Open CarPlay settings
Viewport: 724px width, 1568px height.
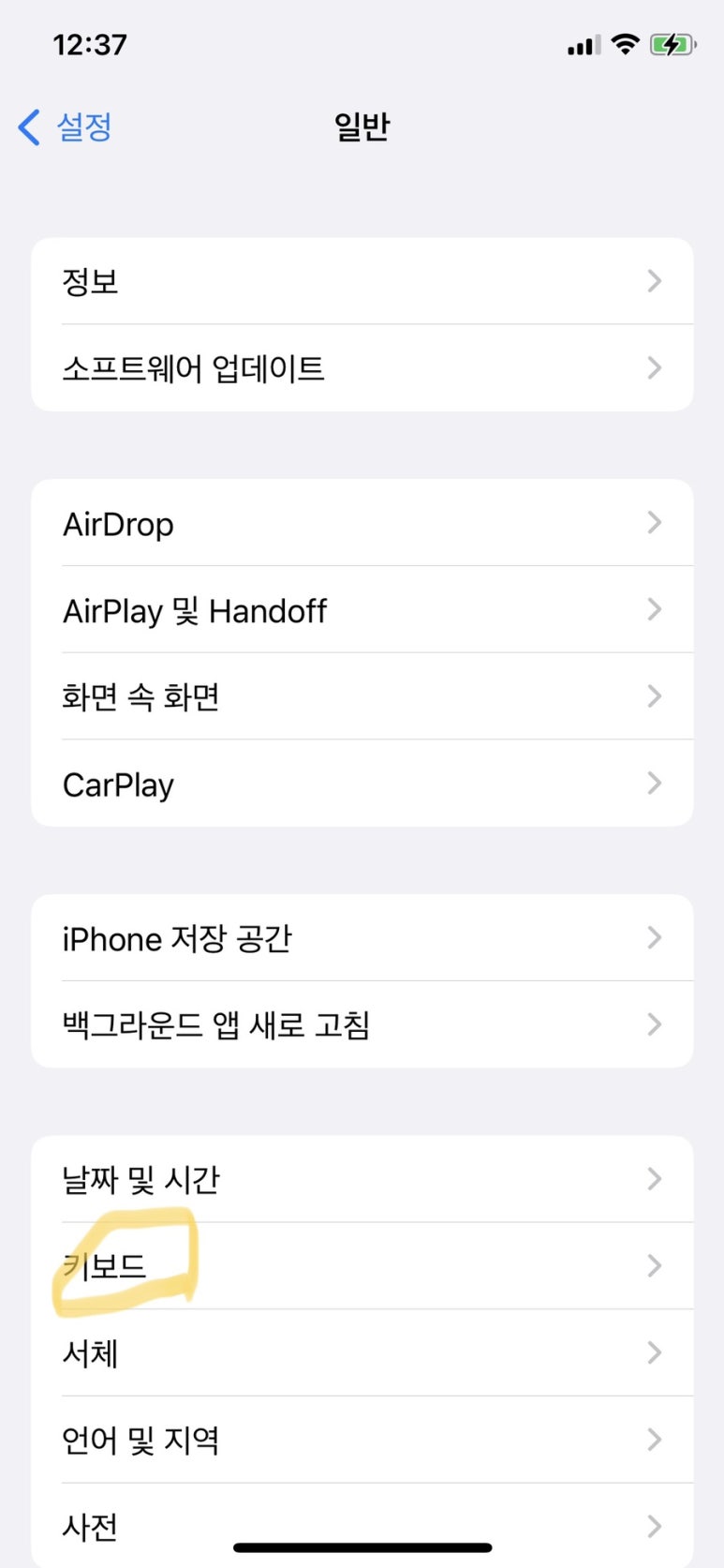pos(362,784)
